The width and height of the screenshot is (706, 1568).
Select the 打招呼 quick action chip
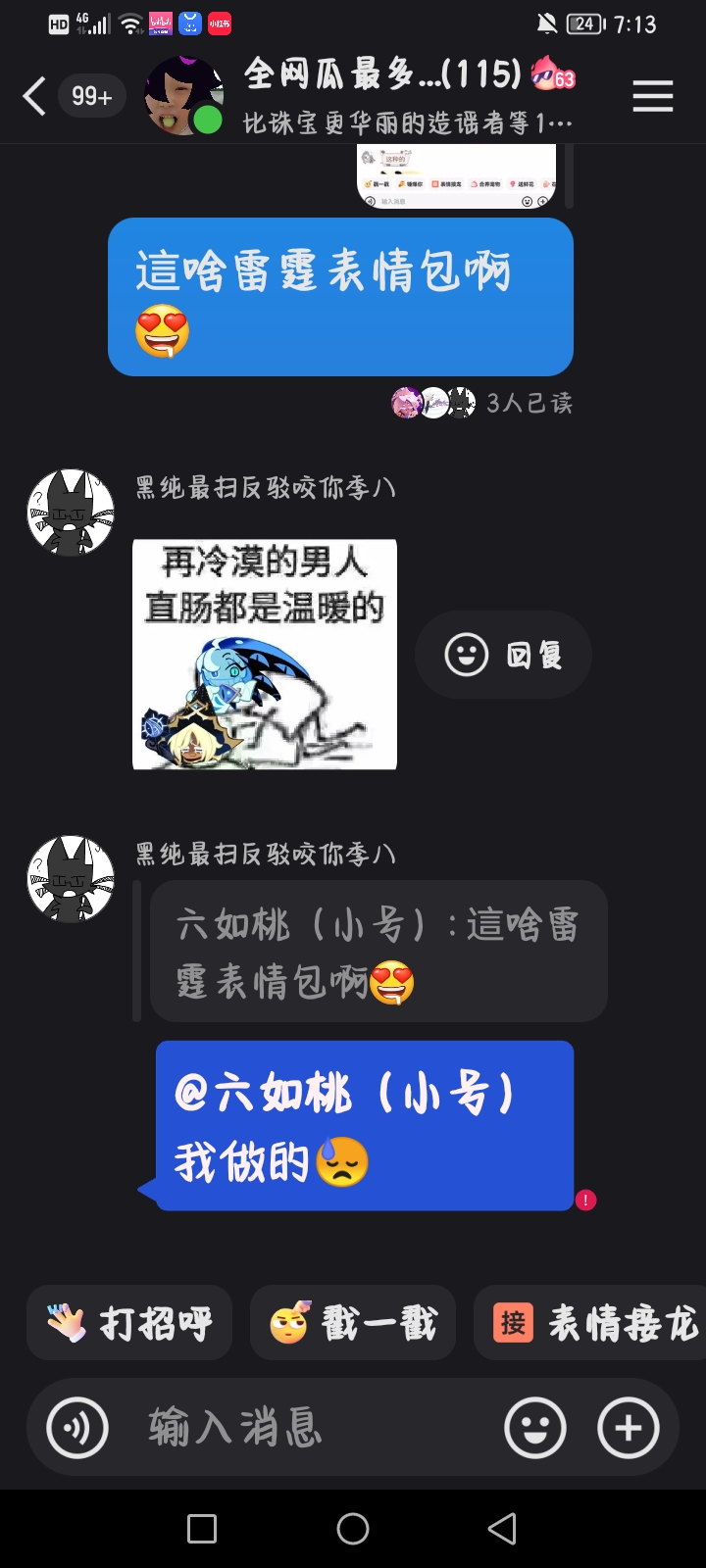[129, 1323]
